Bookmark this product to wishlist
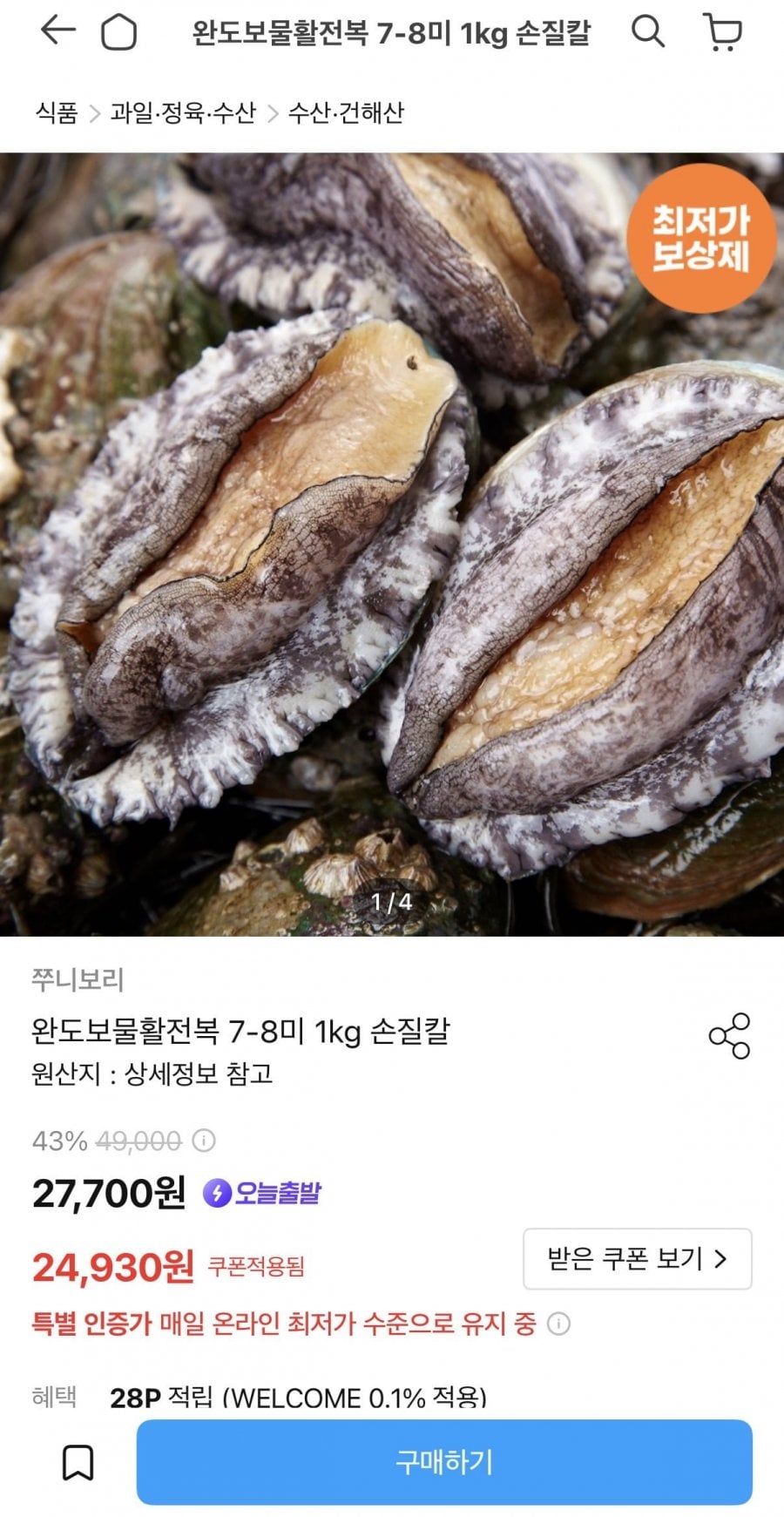 [x=78, y=1462]
